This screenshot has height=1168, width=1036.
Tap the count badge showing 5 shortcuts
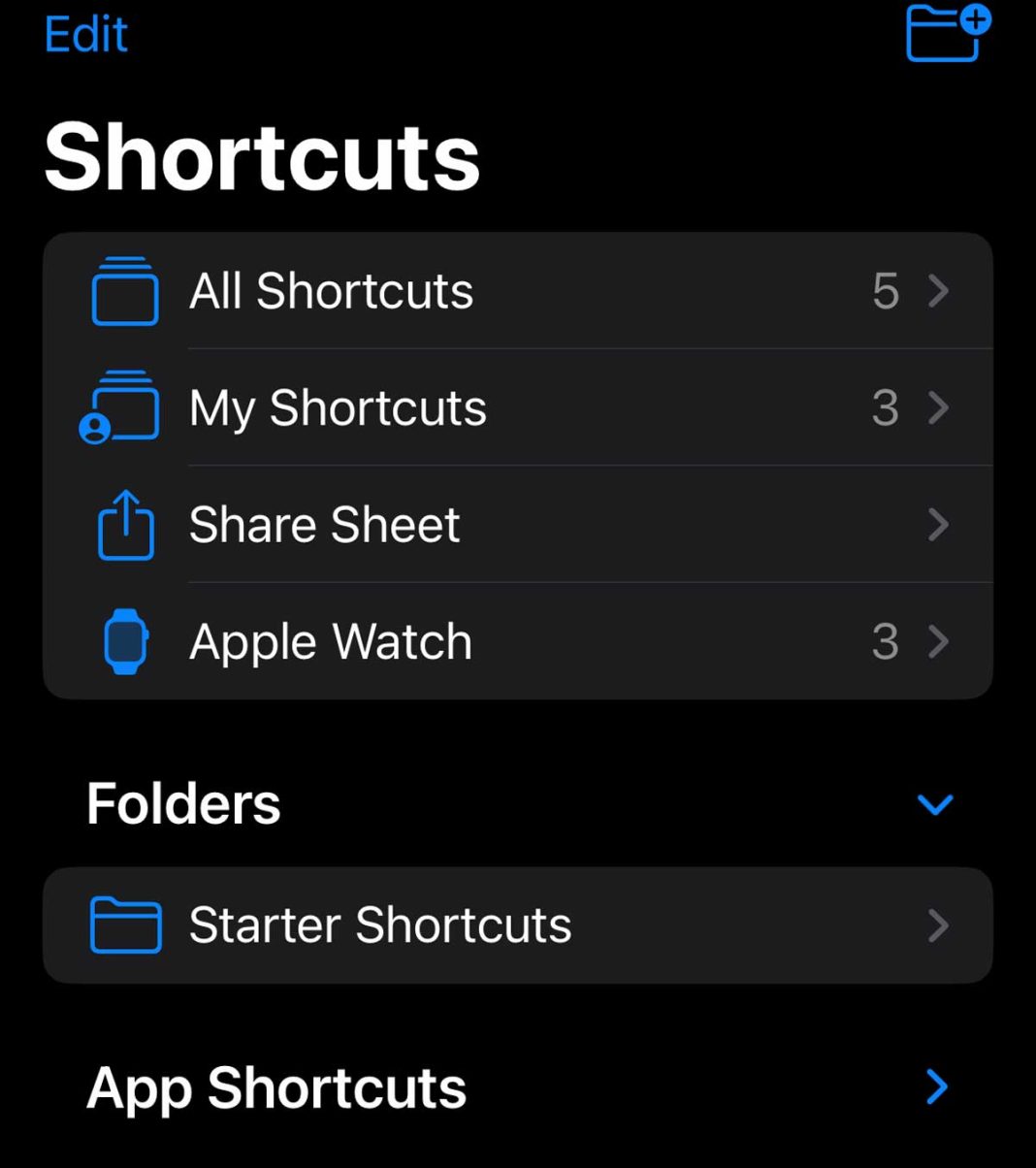pyautogui.click(x=885, y=291)
